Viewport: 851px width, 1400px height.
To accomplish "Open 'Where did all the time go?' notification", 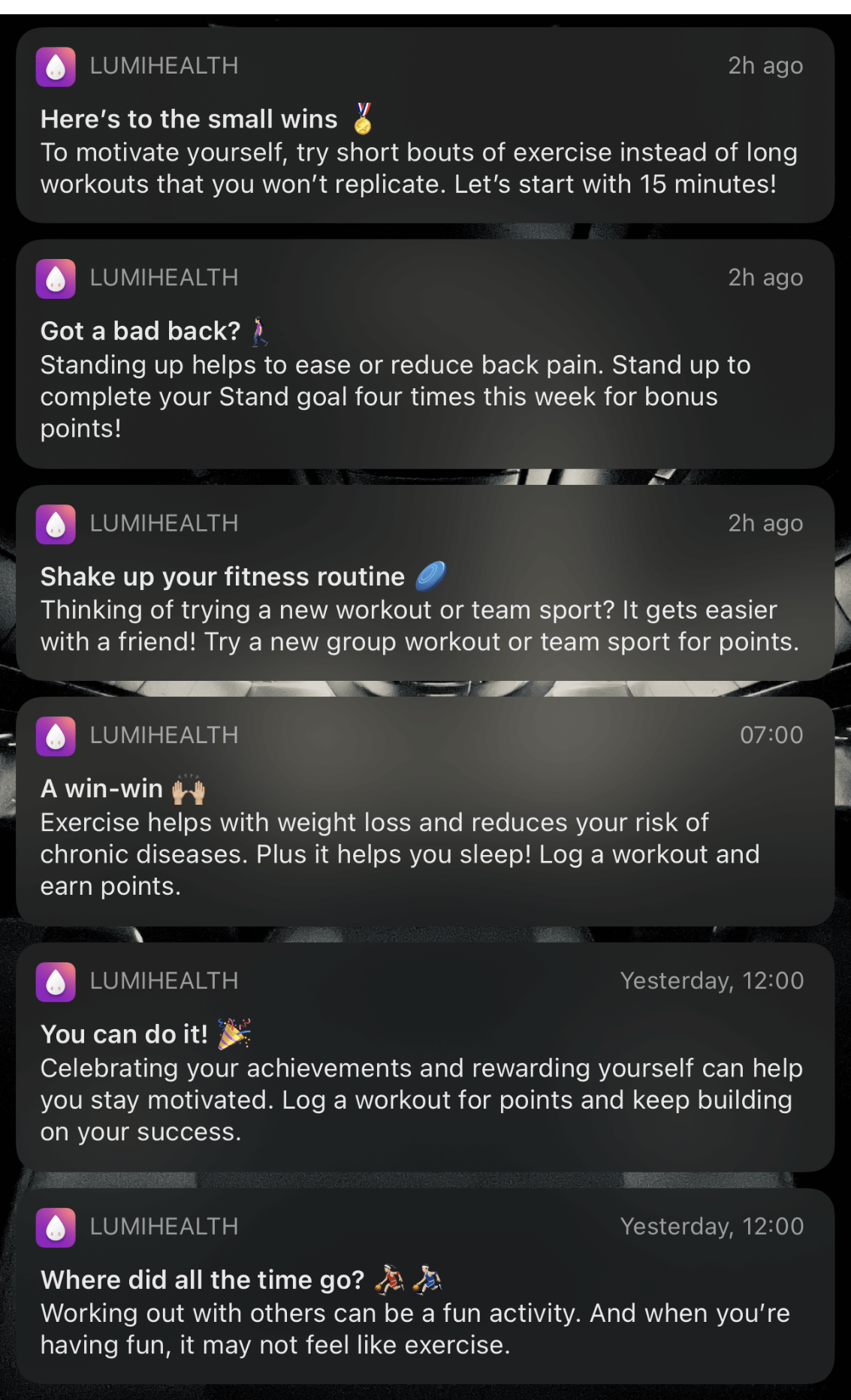I will pyautogui.click(x=425, y=1286).
